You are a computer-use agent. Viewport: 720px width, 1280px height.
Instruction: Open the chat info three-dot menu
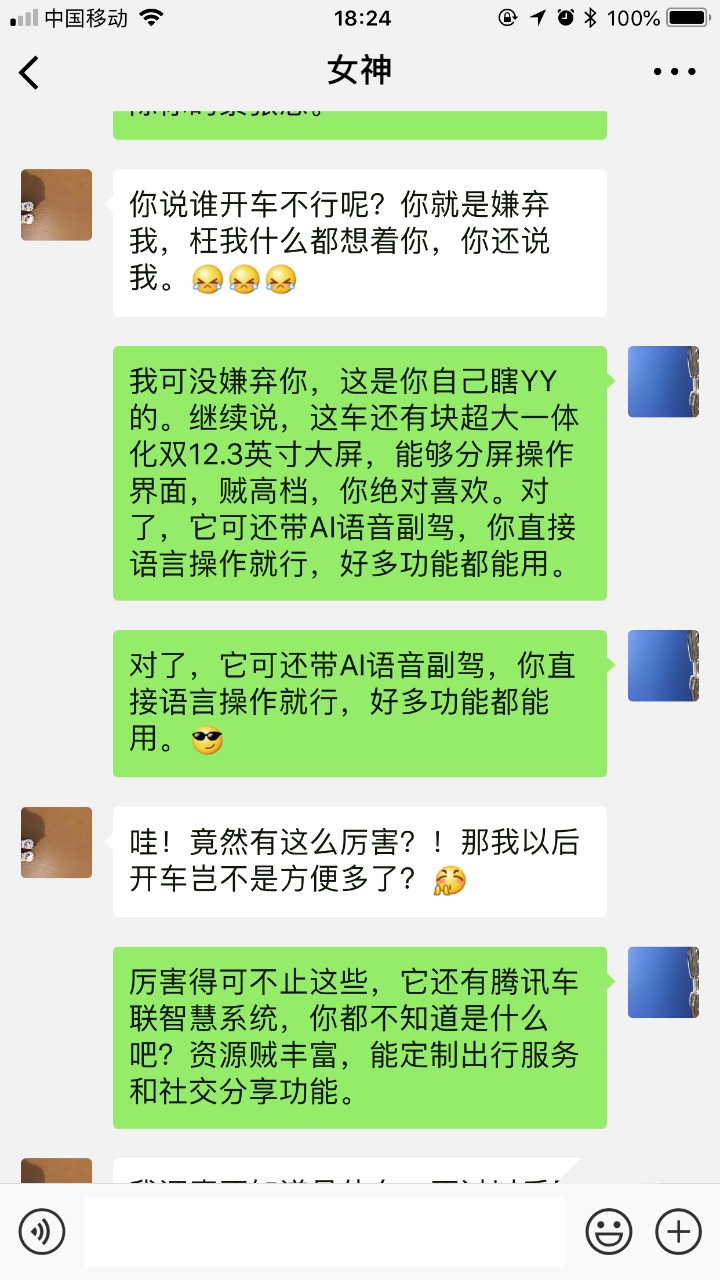tap(674, 72)
